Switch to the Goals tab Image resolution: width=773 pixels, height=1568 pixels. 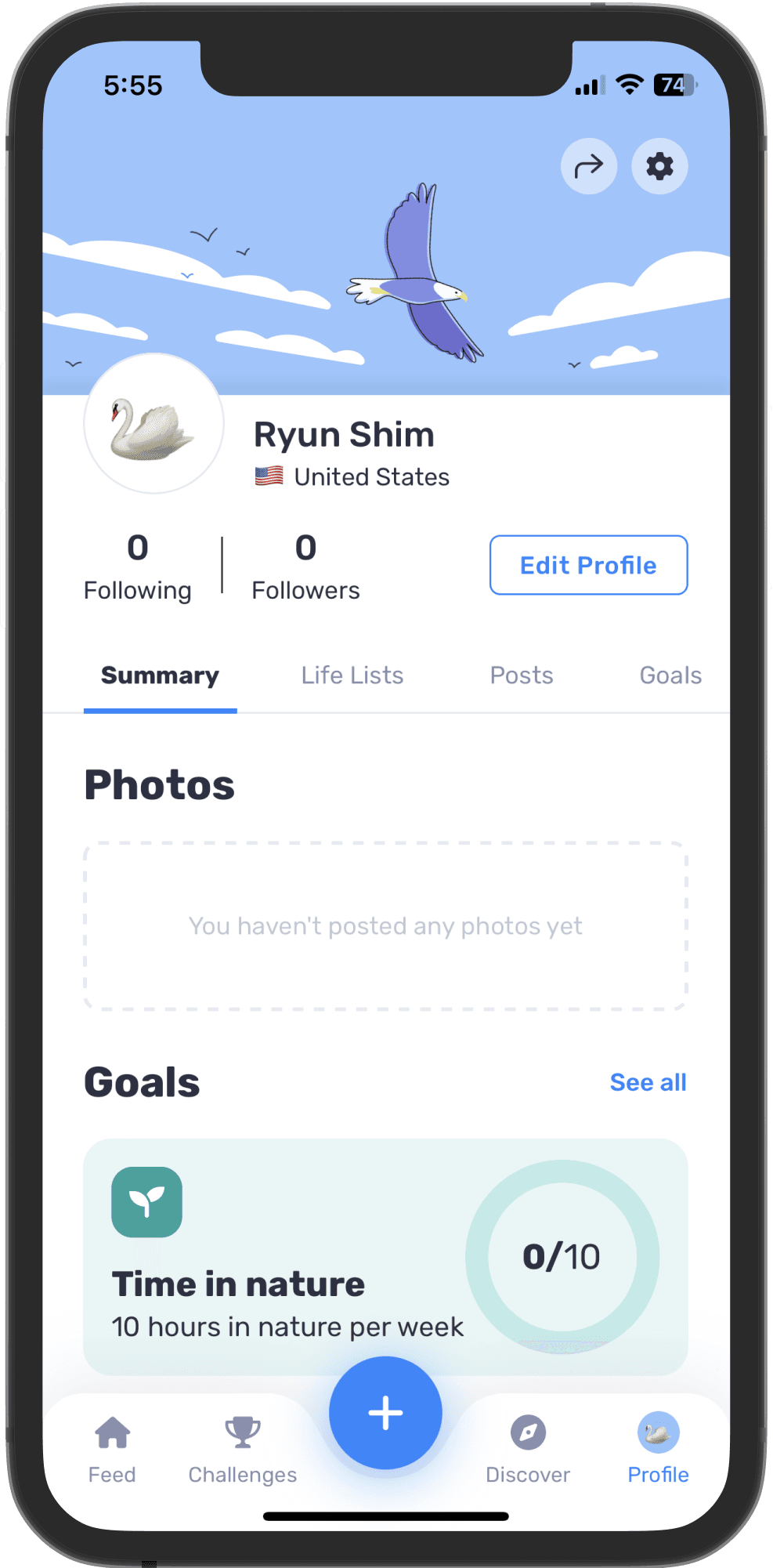[x=670, y=675]
